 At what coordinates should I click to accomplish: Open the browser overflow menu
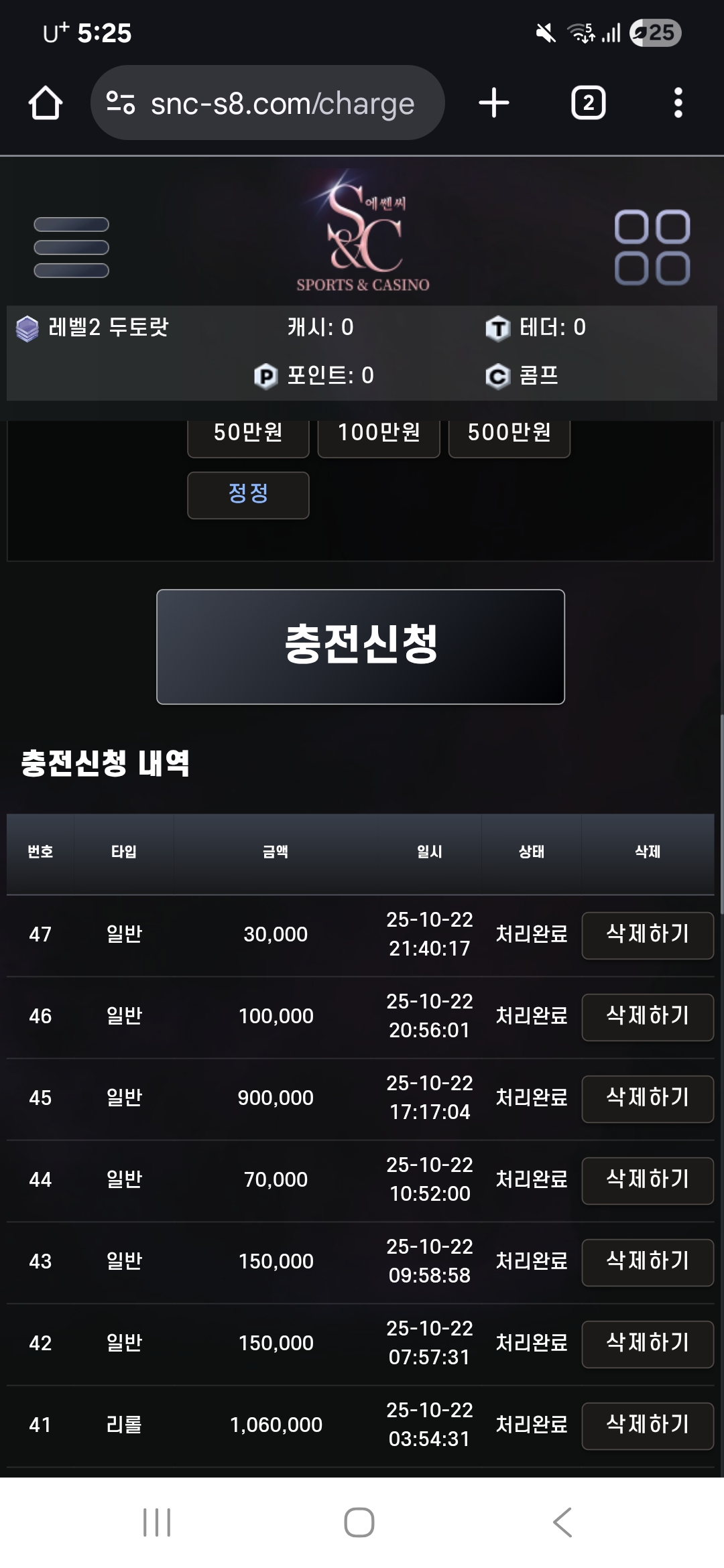click(678, 103)
